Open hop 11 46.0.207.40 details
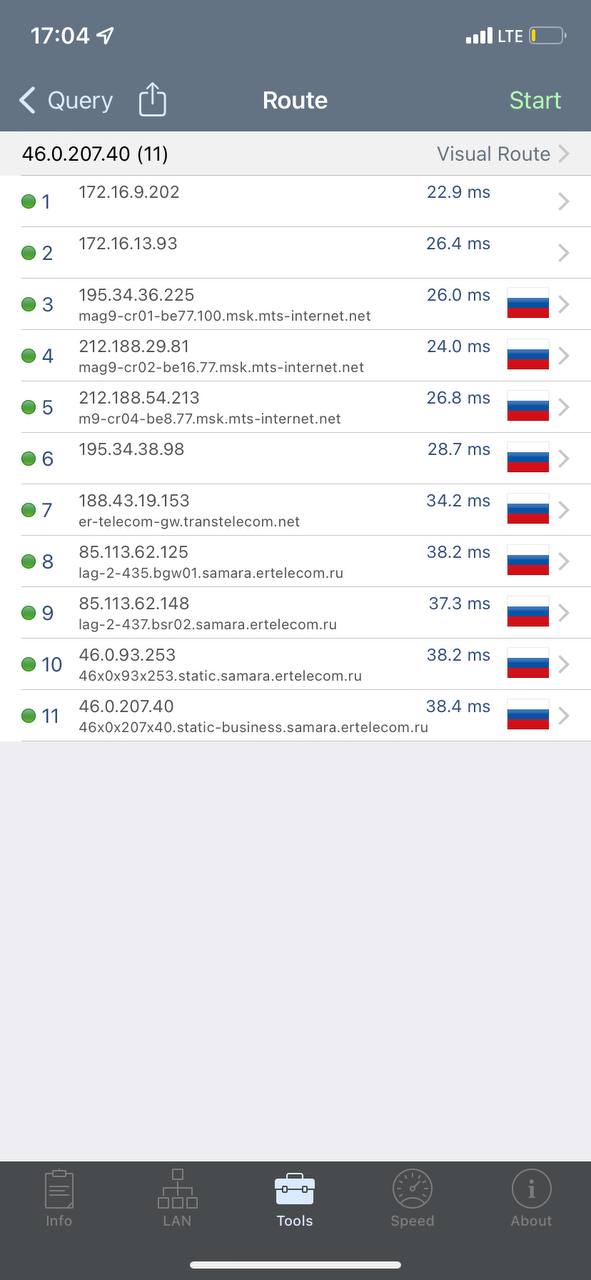The height and width of the screenshot is (1280, 591). pyautogui.click(x=295, y=716)
